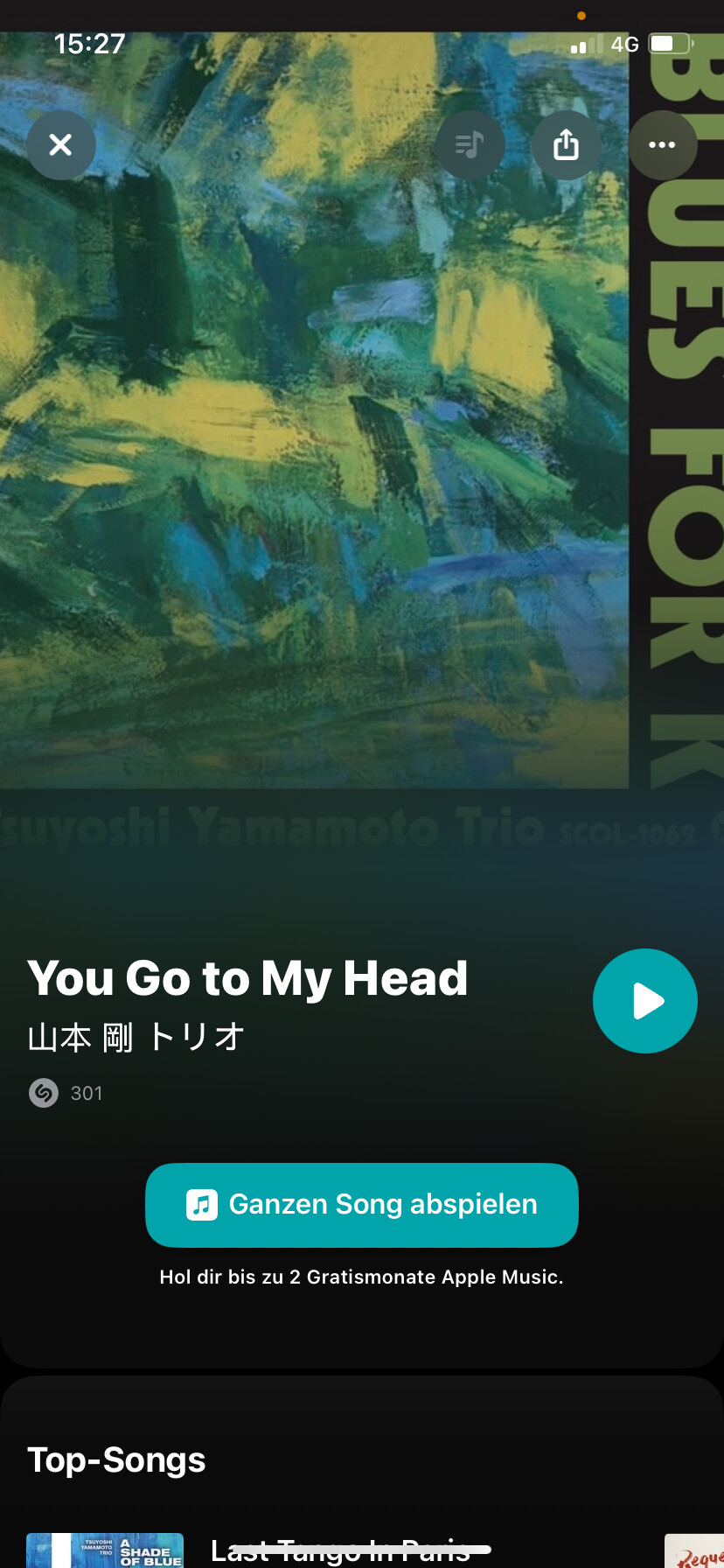724x1568 pixels.
Task: Tap Ganzen Song abspielen
Action: 362,1205
